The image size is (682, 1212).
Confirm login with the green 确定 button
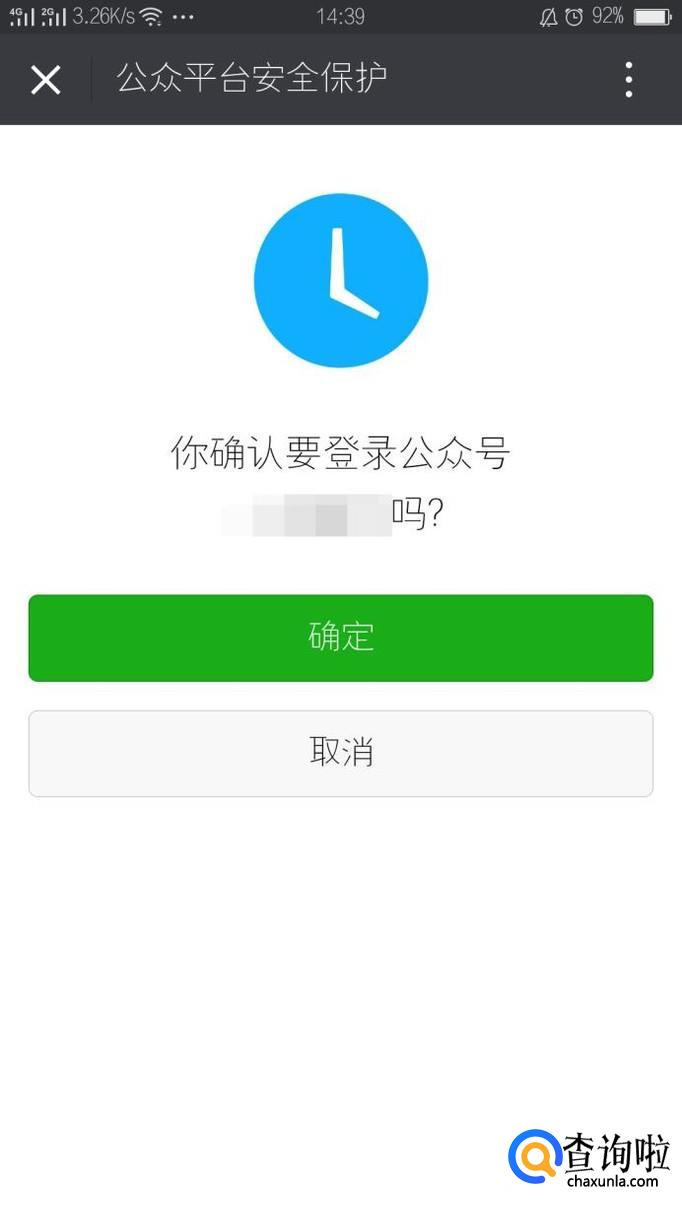(340, 638)
